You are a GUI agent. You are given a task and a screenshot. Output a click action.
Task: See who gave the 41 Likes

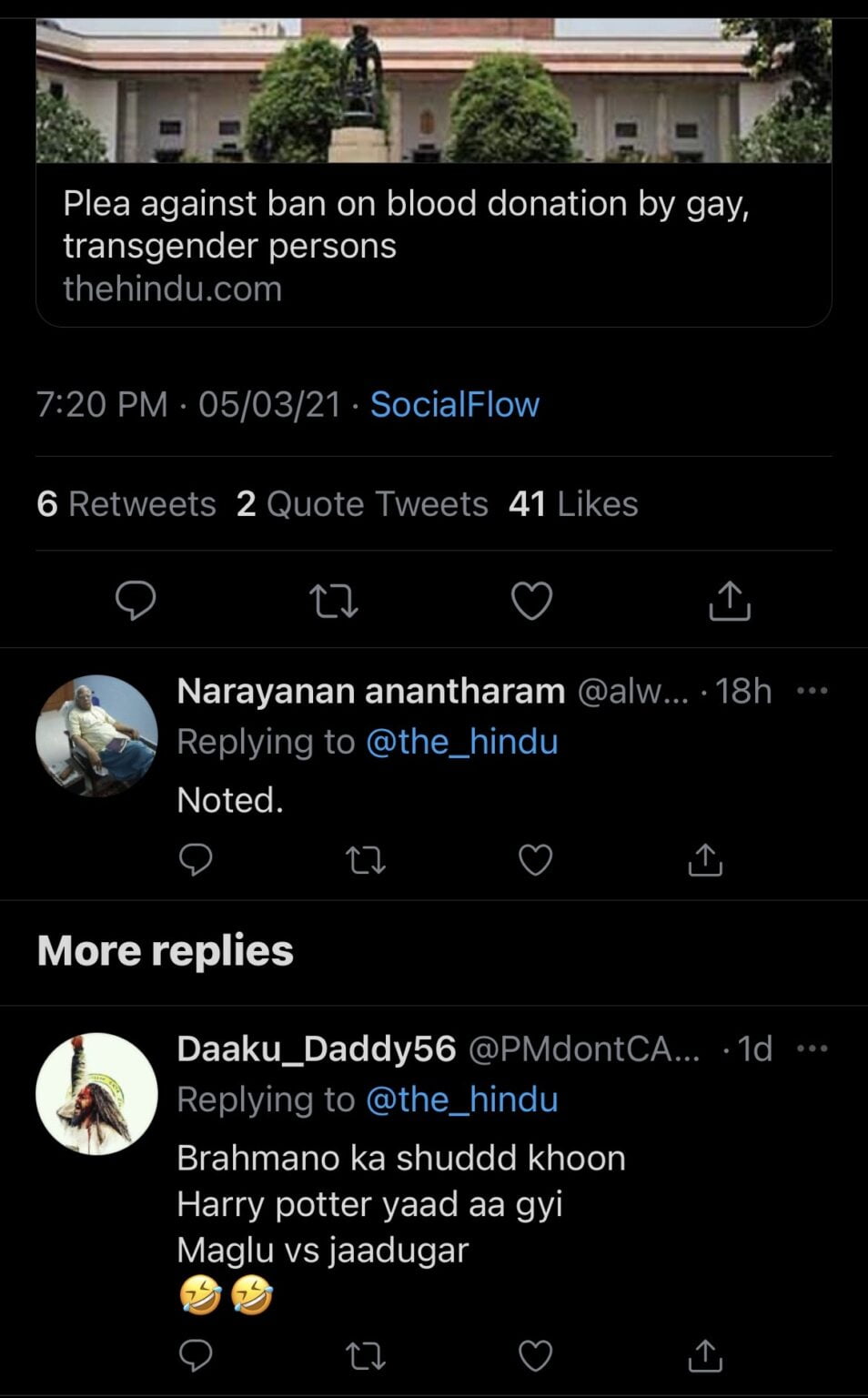click(573, 503)
